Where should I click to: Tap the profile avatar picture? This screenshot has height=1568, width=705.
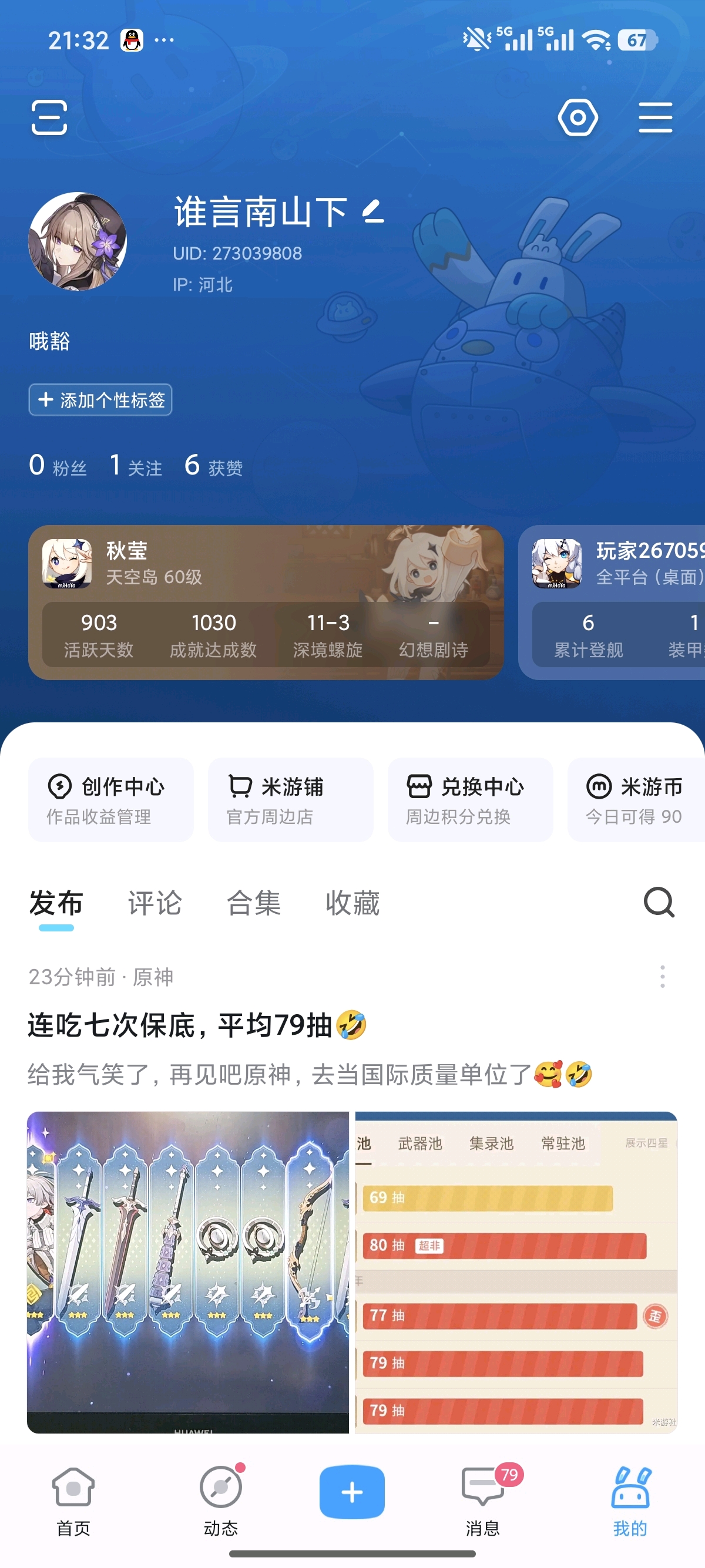pyautogui.click(x=78, y=241)
